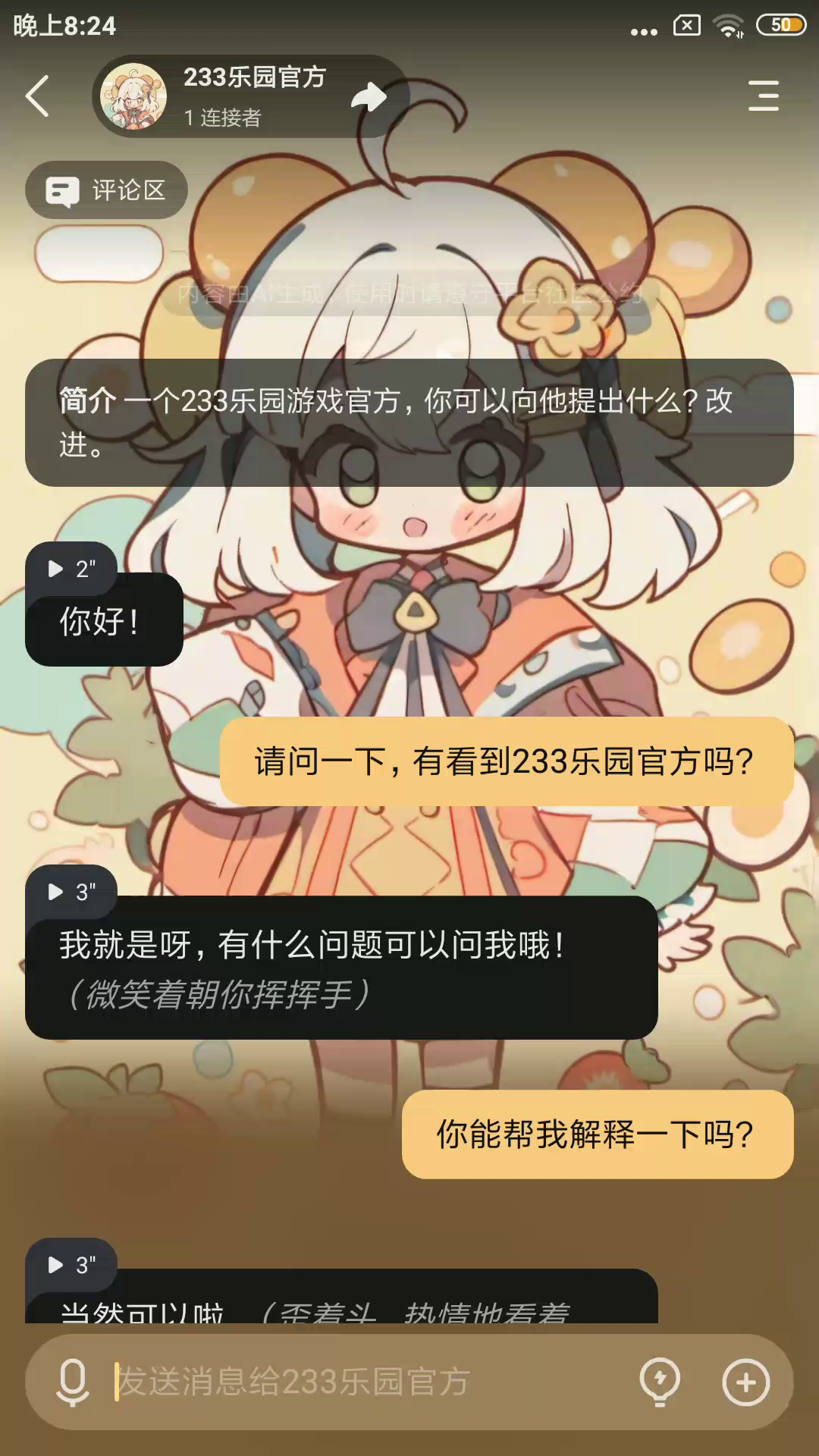Image resolution: width=819 pixels, height=1456 pixels.
Task: Play the 你好! voice message
Action: point(71,569)
